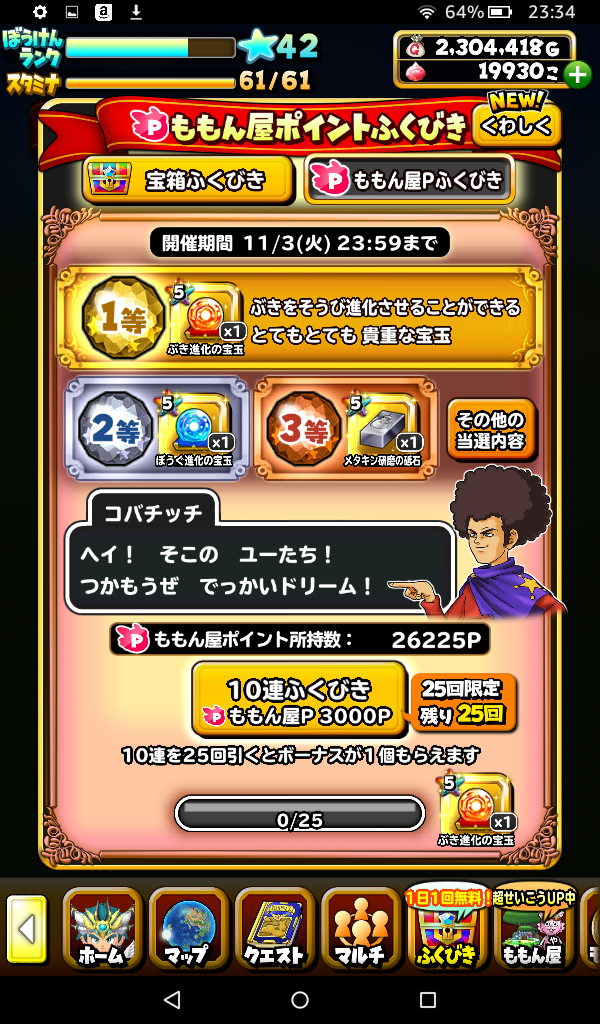Select the ももん屋Pふくびき tab
Viewport: 600px width, 1024px height.
(x=408, y=180)
